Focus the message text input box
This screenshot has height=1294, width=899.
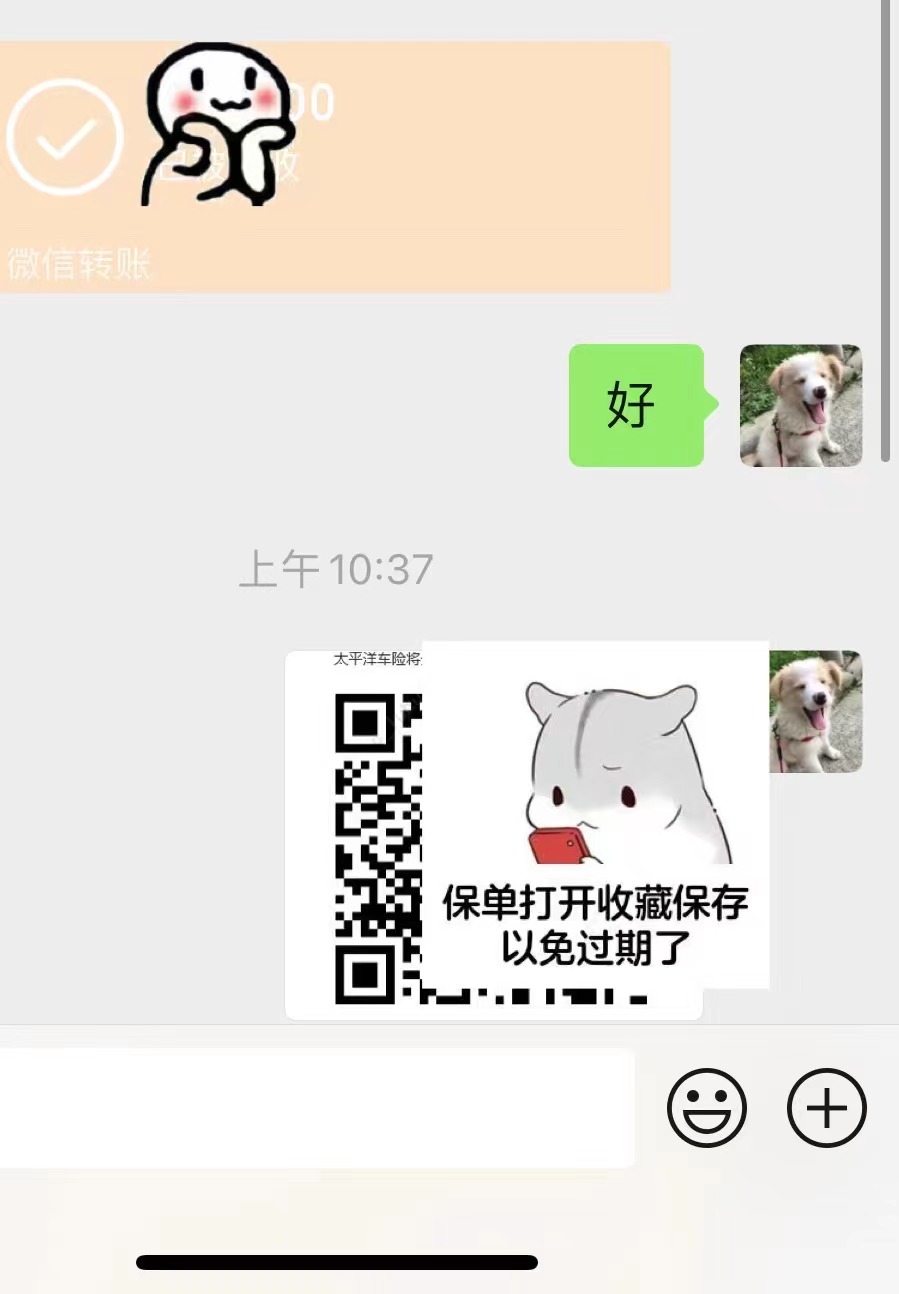click(x=315, y=1108)
